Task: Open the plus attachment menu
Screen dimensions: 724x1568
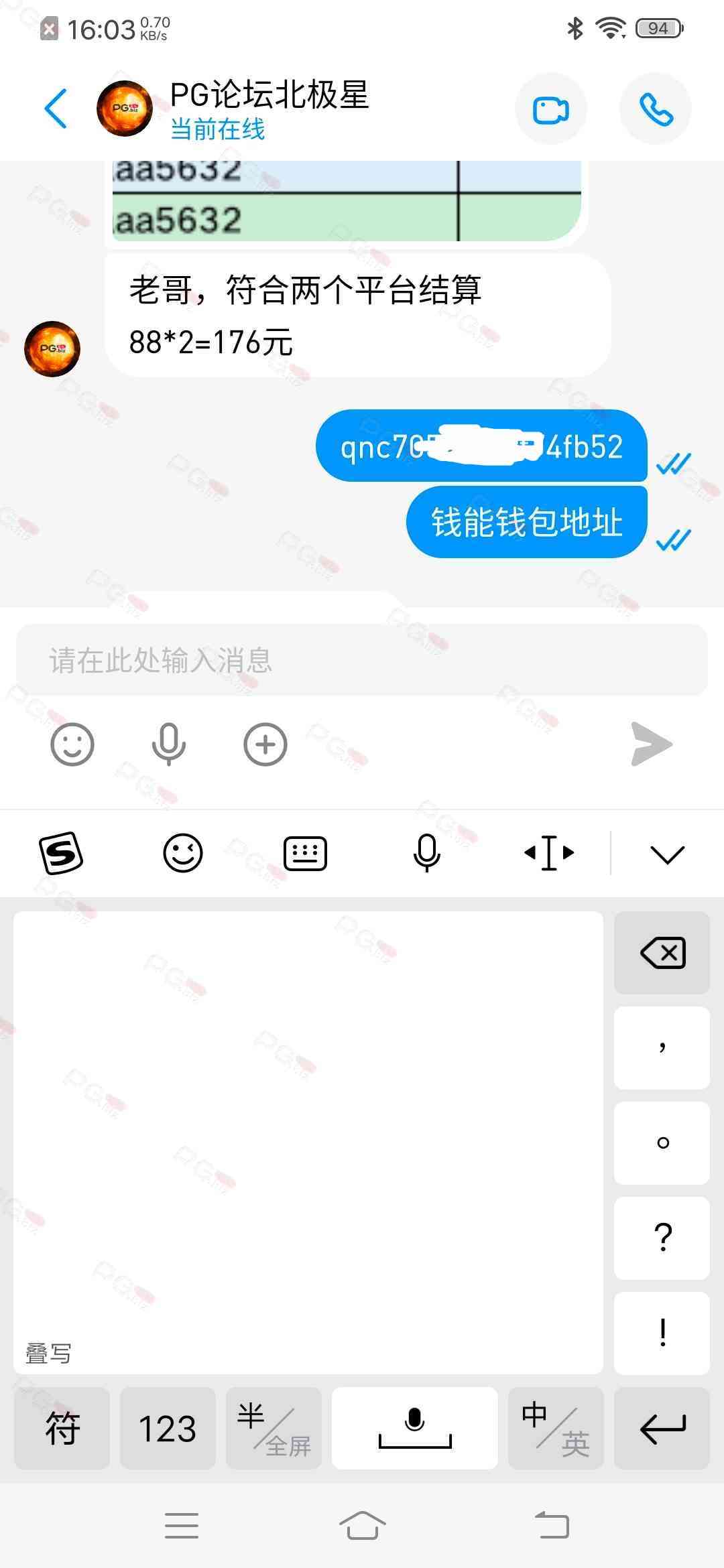Action: pos(265,744)
